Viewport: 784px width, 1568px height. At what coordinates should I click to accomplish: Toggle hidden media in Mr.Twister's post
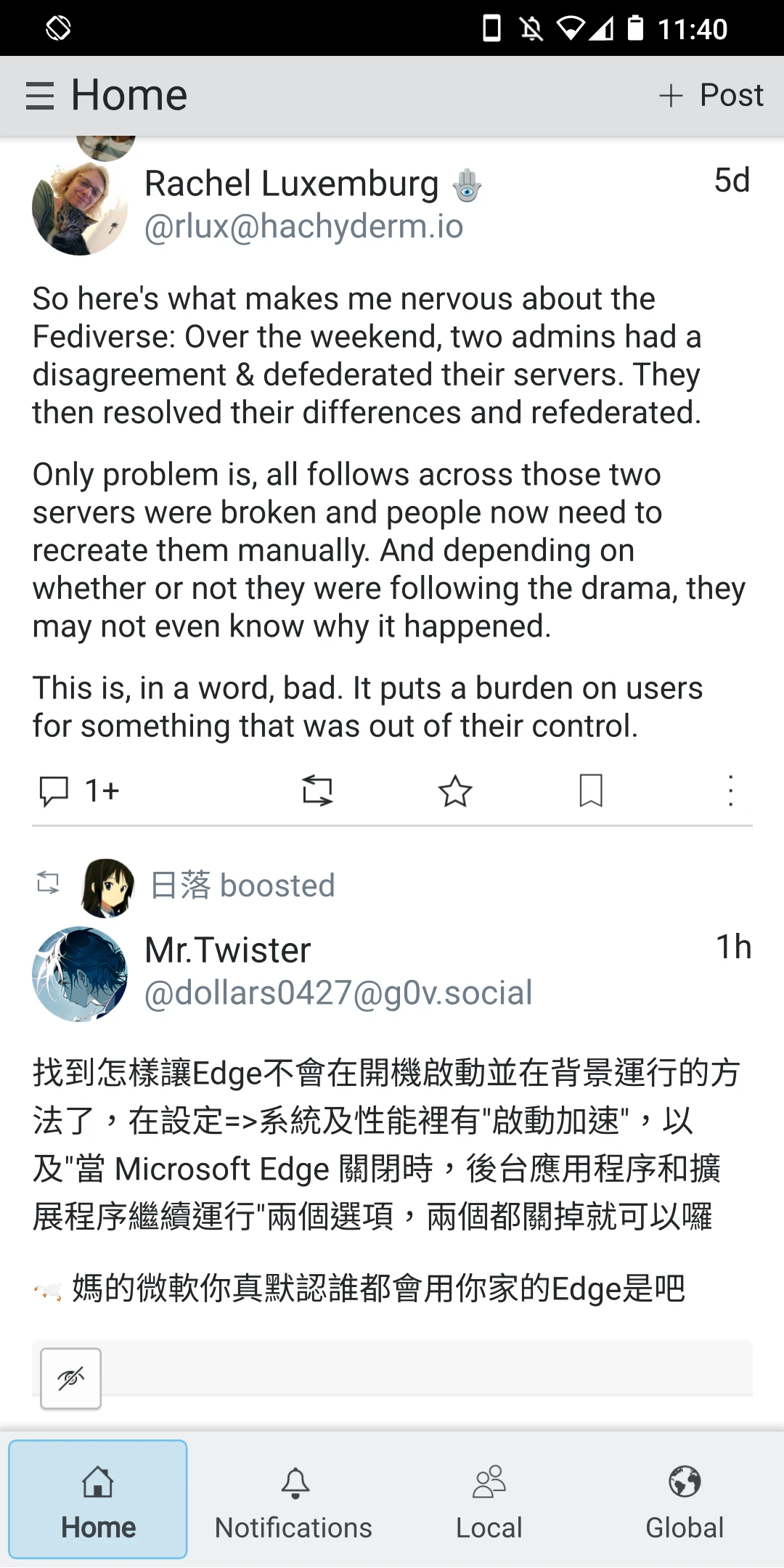click(x=71, y=1378)
